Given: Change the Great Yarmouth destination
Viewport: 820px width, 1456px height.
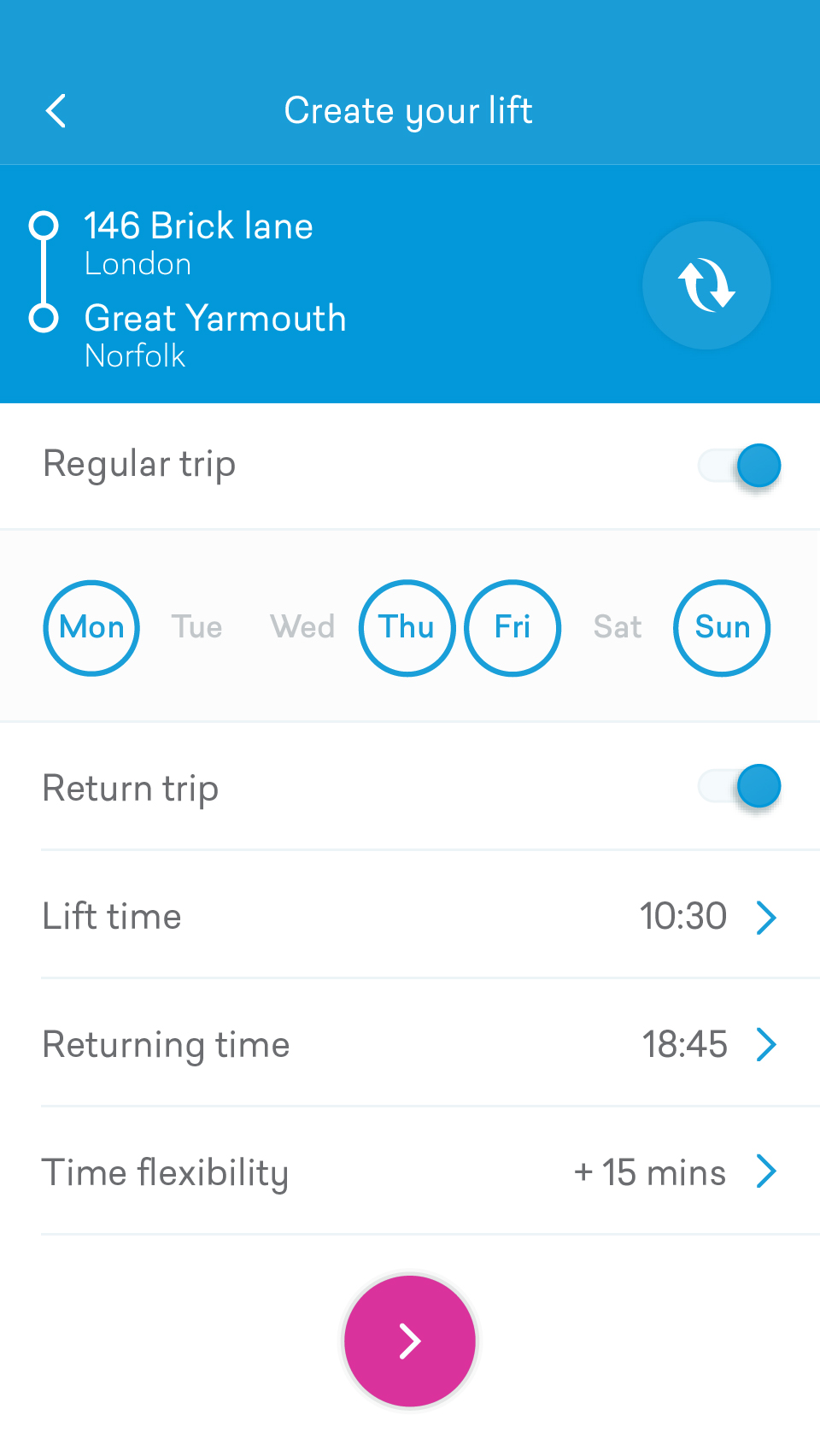Looking at the screenshot, I should 215,335.
